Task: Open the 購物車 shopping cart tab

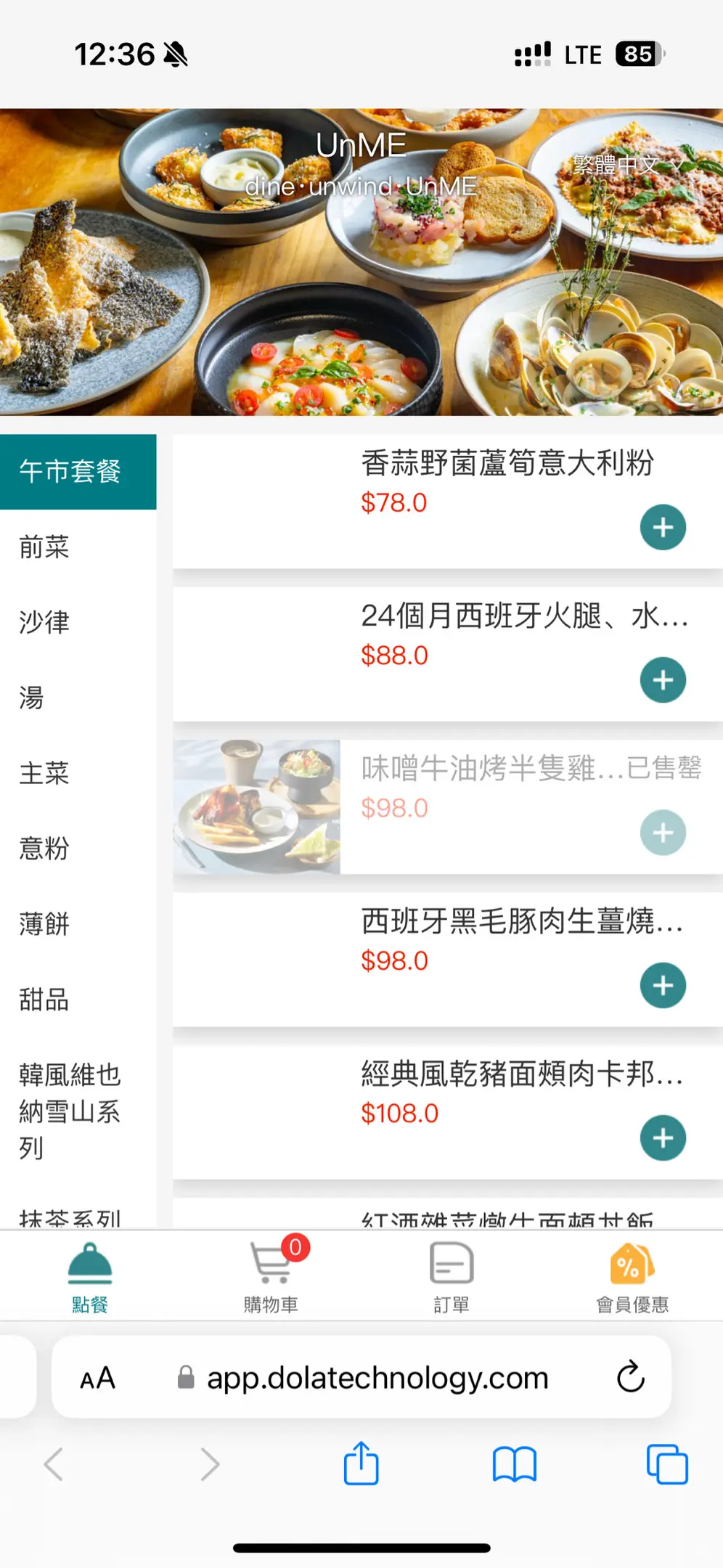Action: click(x=271, y=1278)
